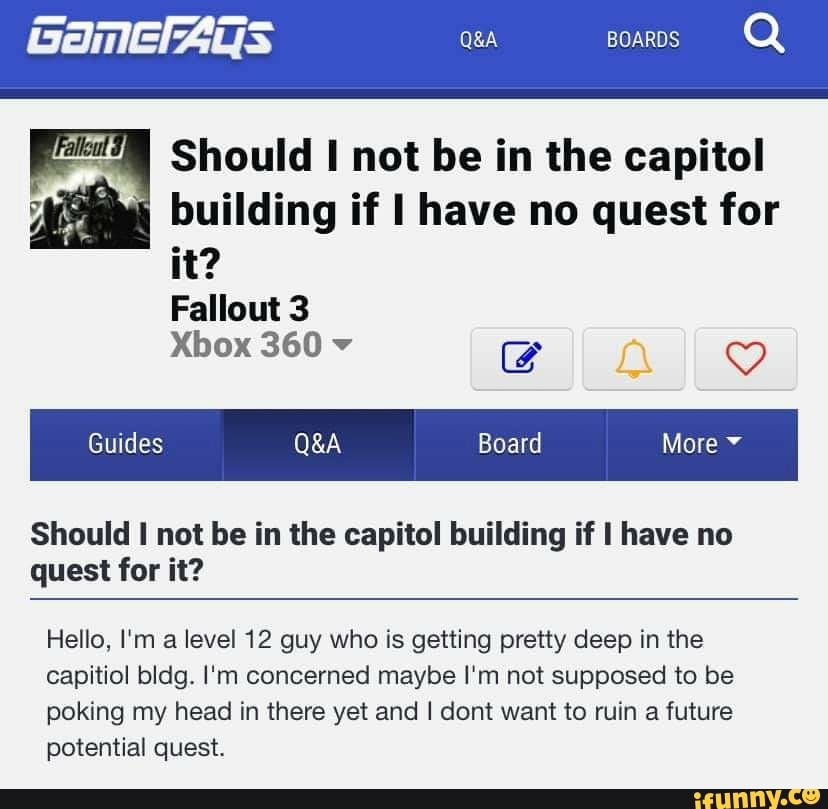
Task: Open Boards in the top header
Action: [643, 39]
